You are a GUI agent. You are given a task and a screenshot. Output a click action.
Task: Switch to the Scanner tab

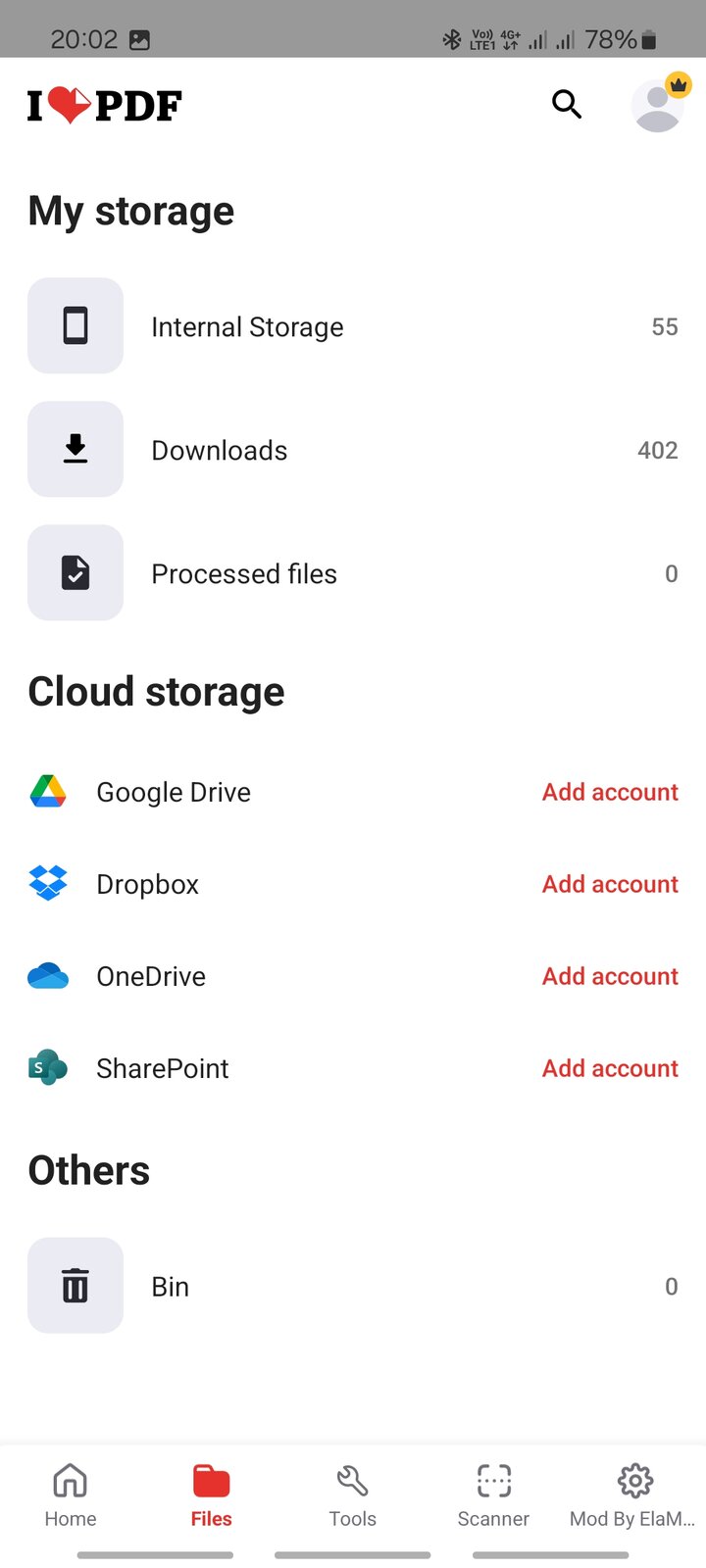[493, 1495]
